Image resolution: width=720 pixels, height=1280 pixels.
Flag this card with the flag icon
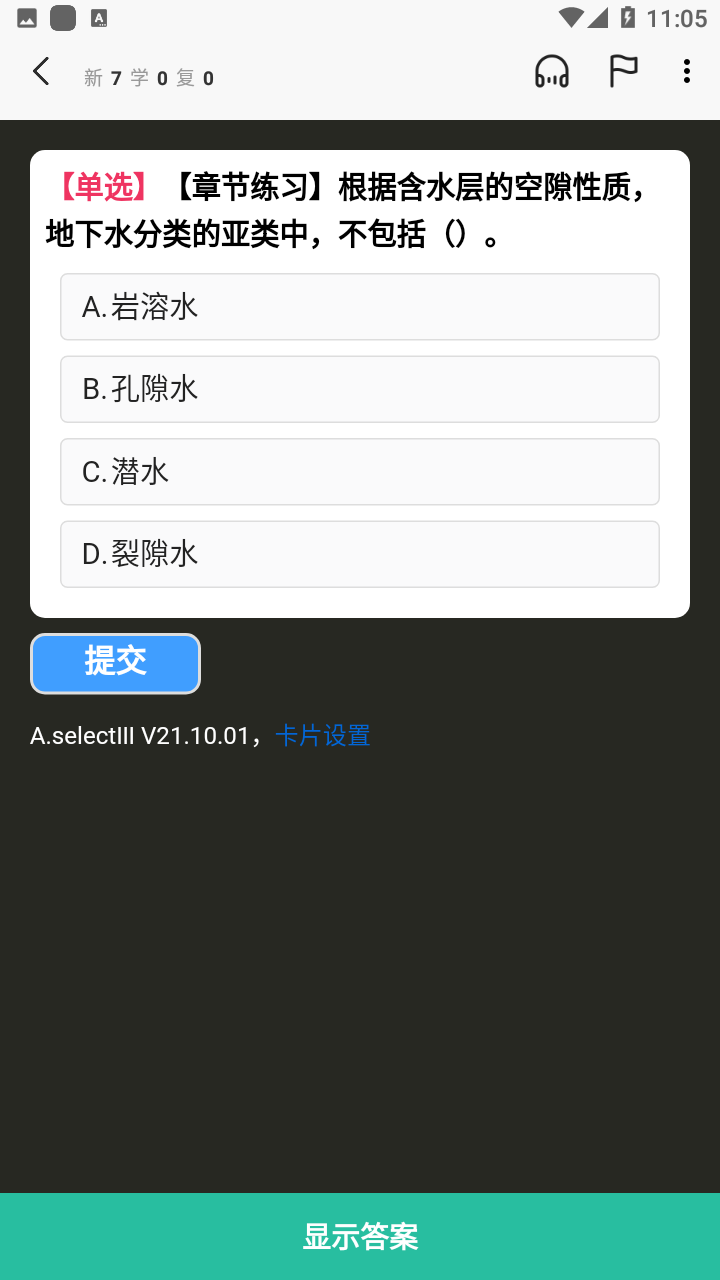[624, 71]
